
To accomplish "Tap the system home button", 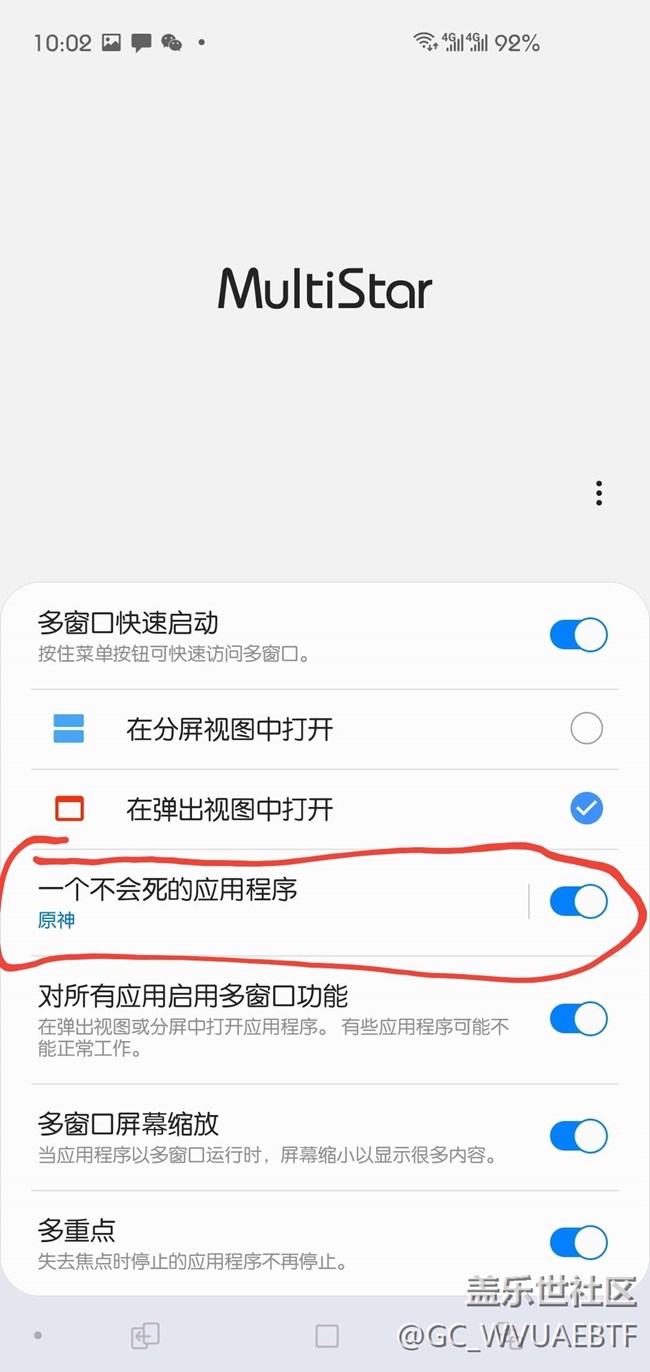I will tap(326, 1336).
